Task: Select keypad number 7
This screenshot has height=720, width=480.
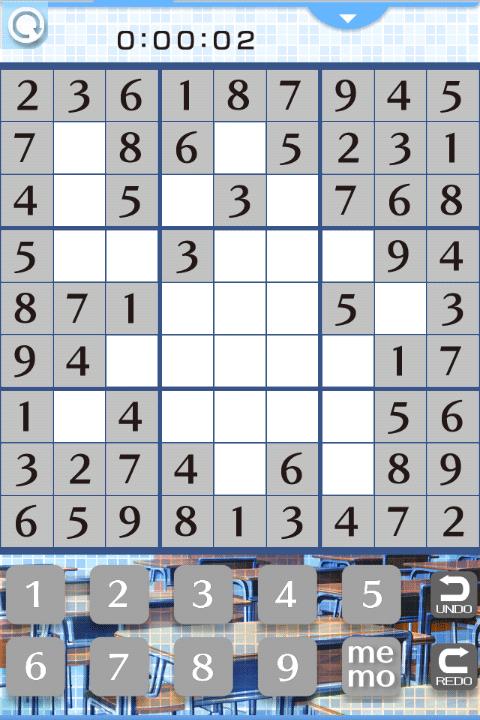Action: pos(119,666)
